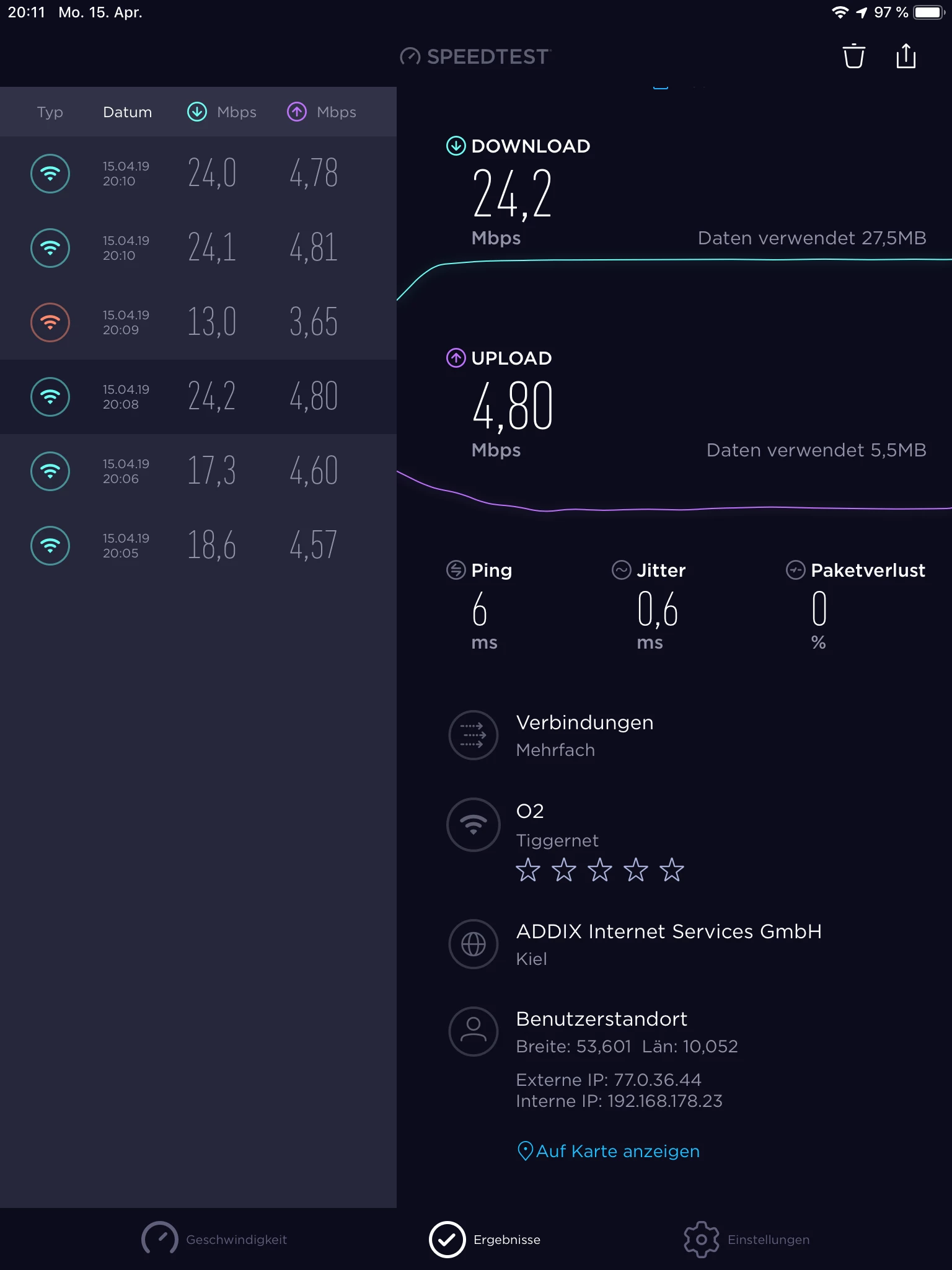
Task: Rate O2 with one star
Action: pyautogui.click(x=528, y=870)
